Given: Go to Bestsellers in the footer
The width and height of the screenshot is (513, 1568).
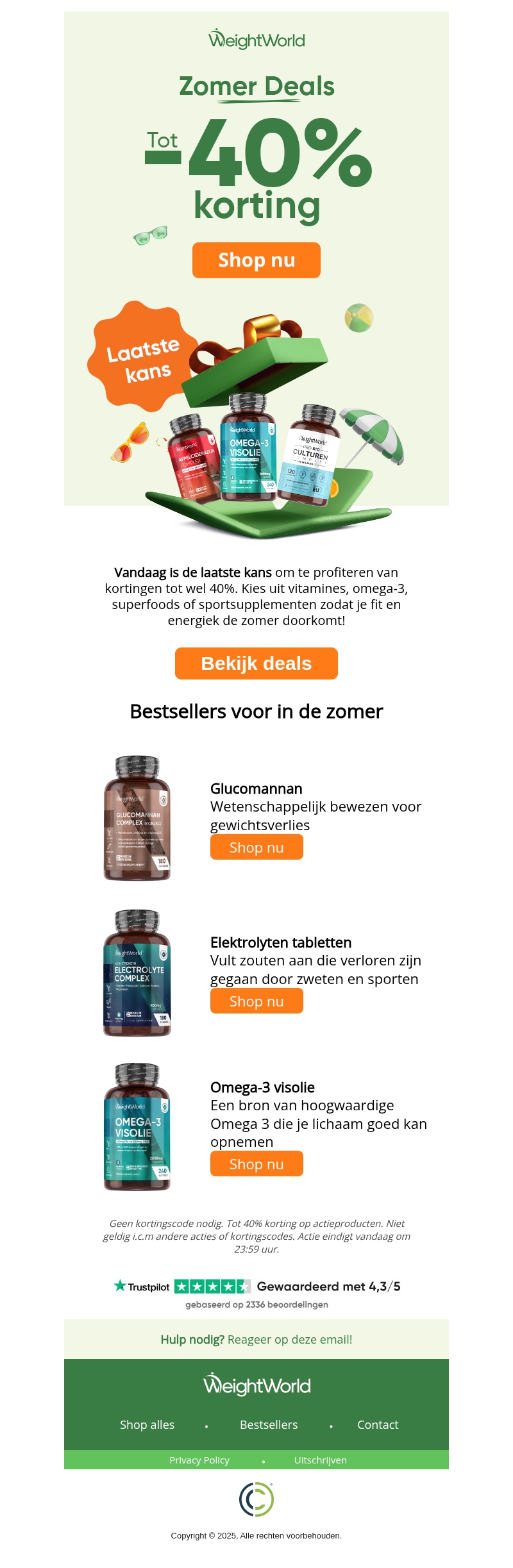Looking at the screenshot, I should pyautogui.click(x=269, y=1424).
